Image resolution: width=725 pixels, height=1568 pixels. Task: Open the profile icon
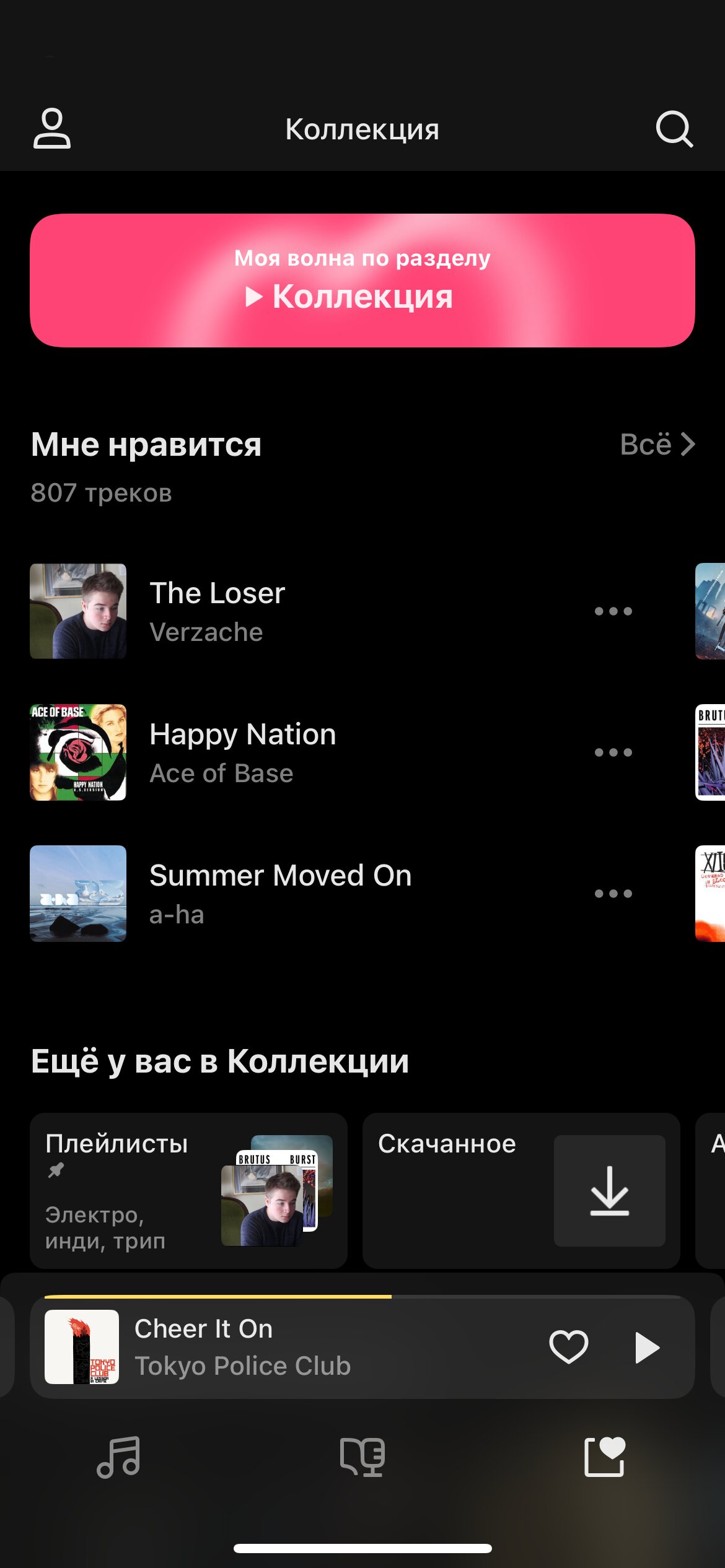(x=52, y=129)
